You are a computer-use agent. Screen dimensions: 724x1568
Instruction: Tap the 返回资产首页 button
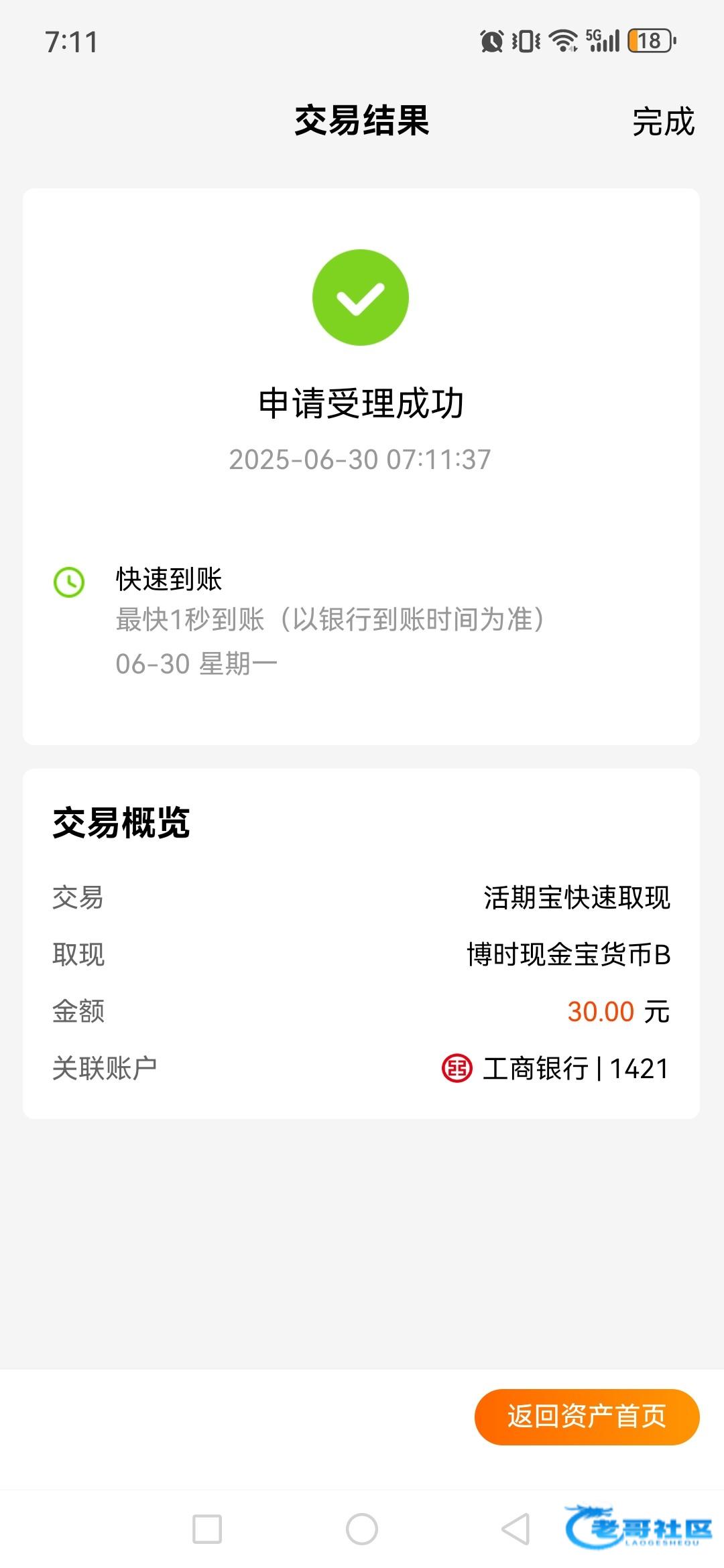click(x=587, y=1417)
